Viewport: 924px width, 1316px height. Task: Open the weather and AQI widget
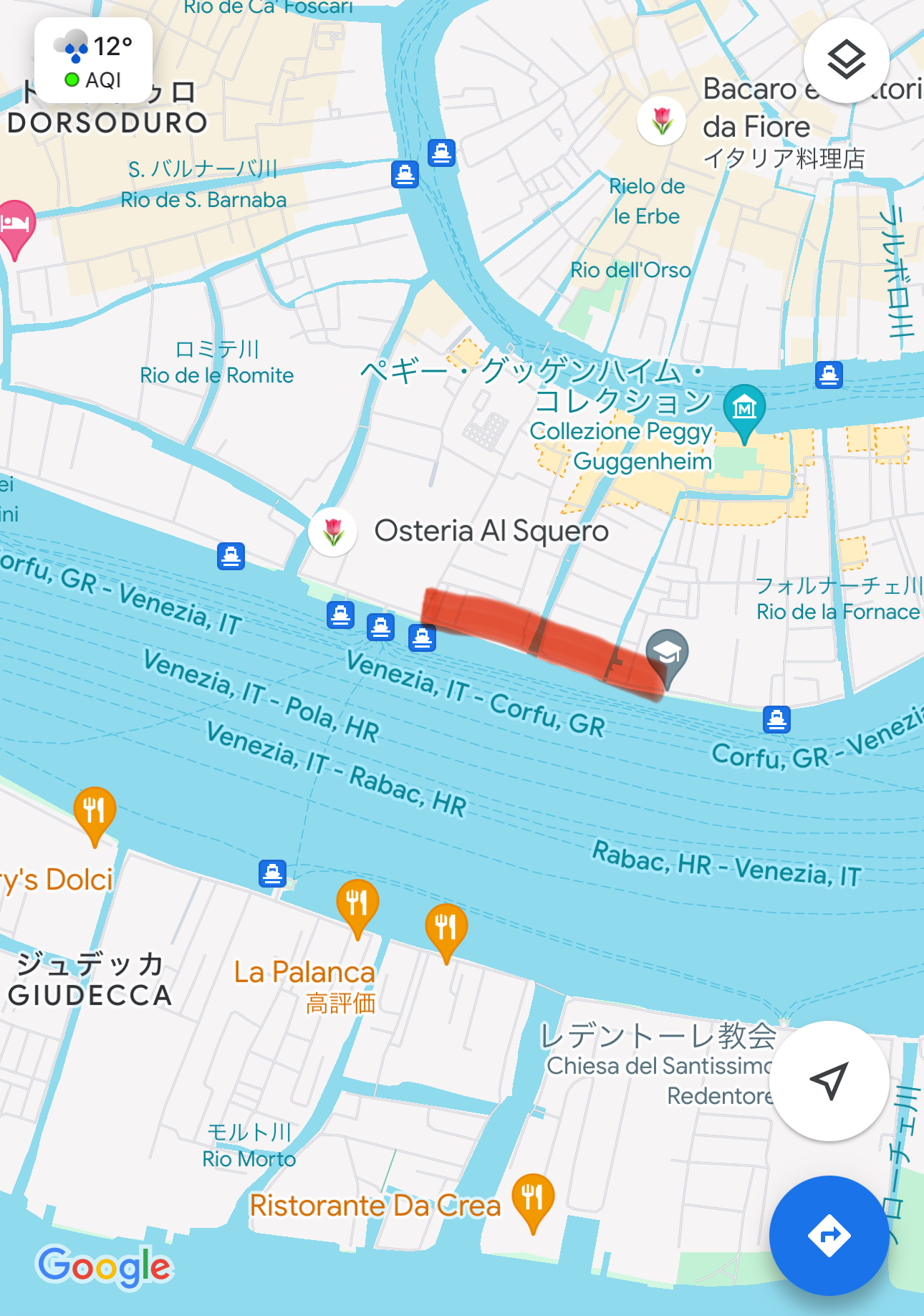tap(93, 61)
